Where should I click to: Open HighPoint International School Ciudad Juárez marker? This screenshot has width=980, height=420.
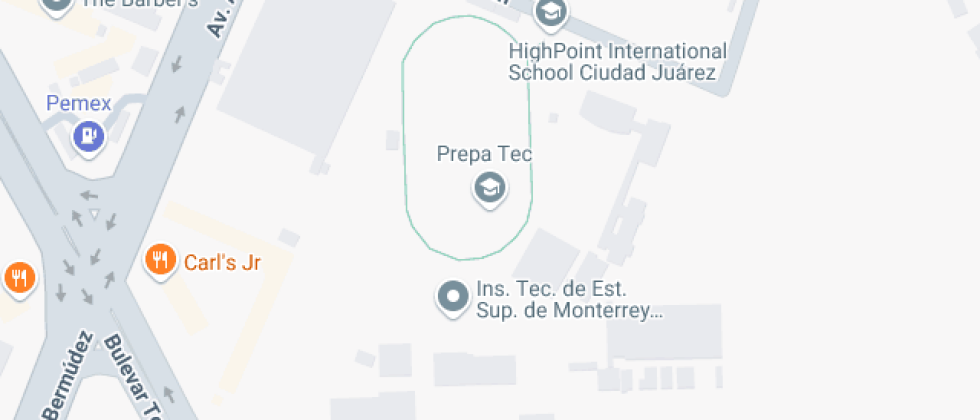tap(549, 13)
